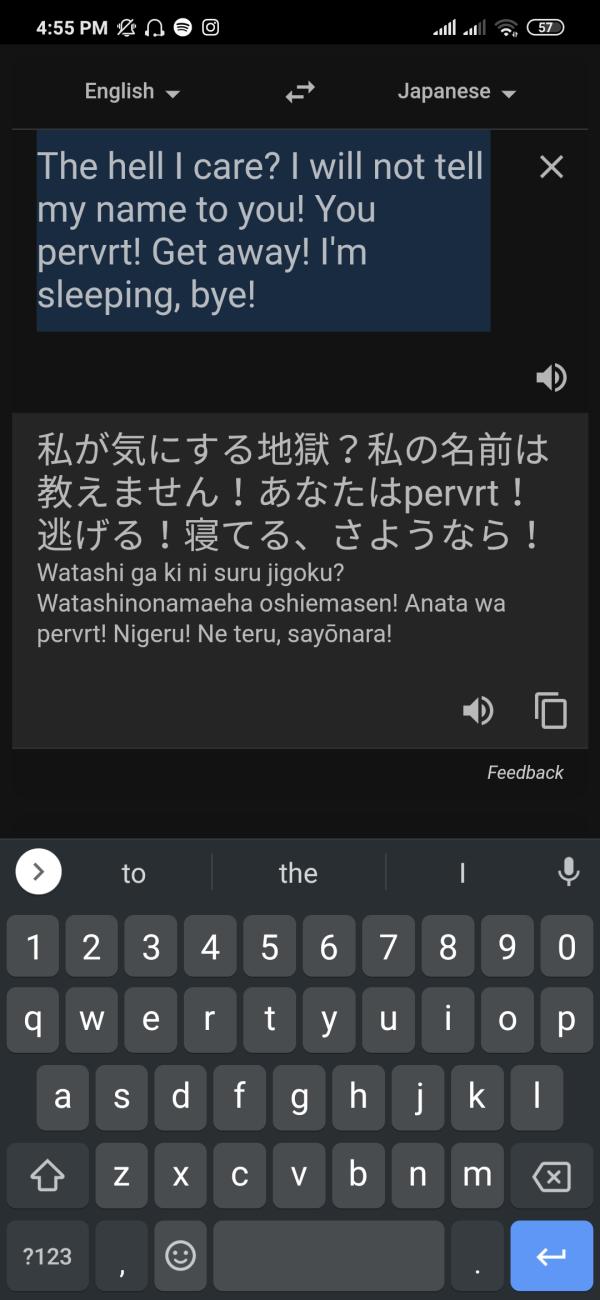This screenshot has height=1300, width=600.
Task: Listen to the English source text
Action: click(x=551, y=377)
